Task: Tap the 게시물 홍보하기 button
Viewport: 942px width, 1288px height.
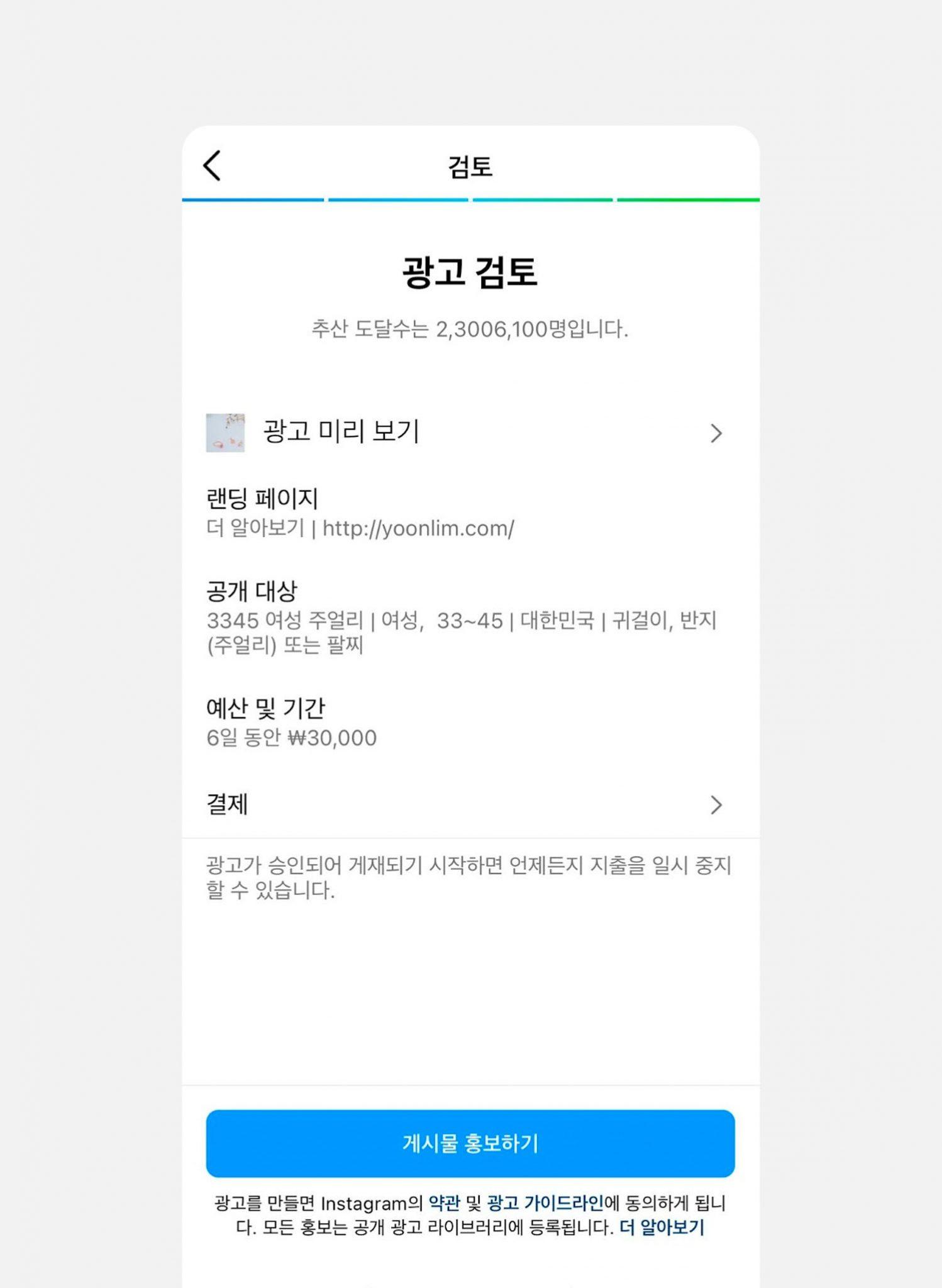Action: (470, 1143)
